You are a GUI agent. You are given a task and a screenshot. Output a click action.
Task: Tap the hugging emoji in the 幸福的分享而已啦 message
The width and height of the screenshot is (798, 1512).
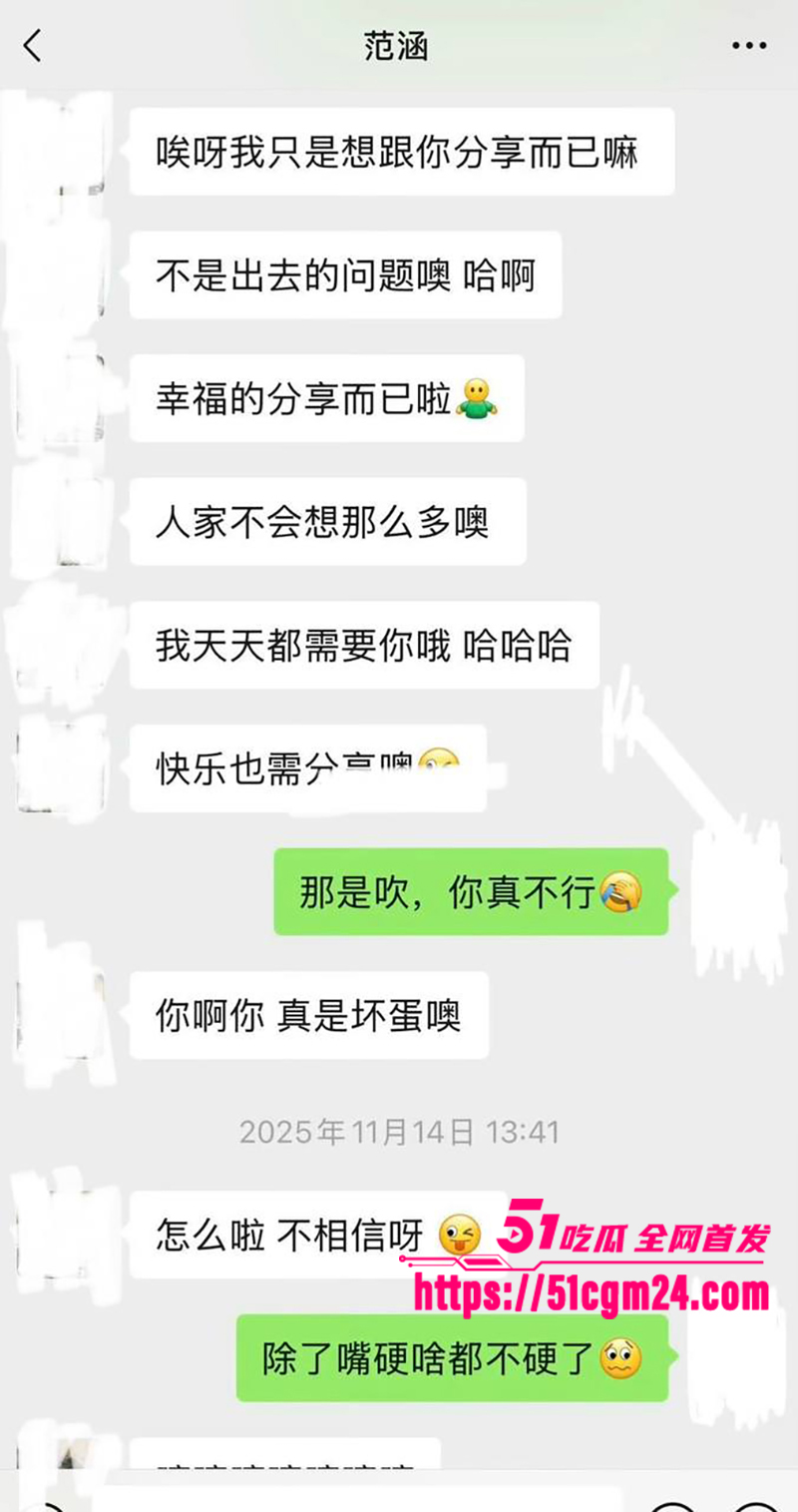click(479, 399)
